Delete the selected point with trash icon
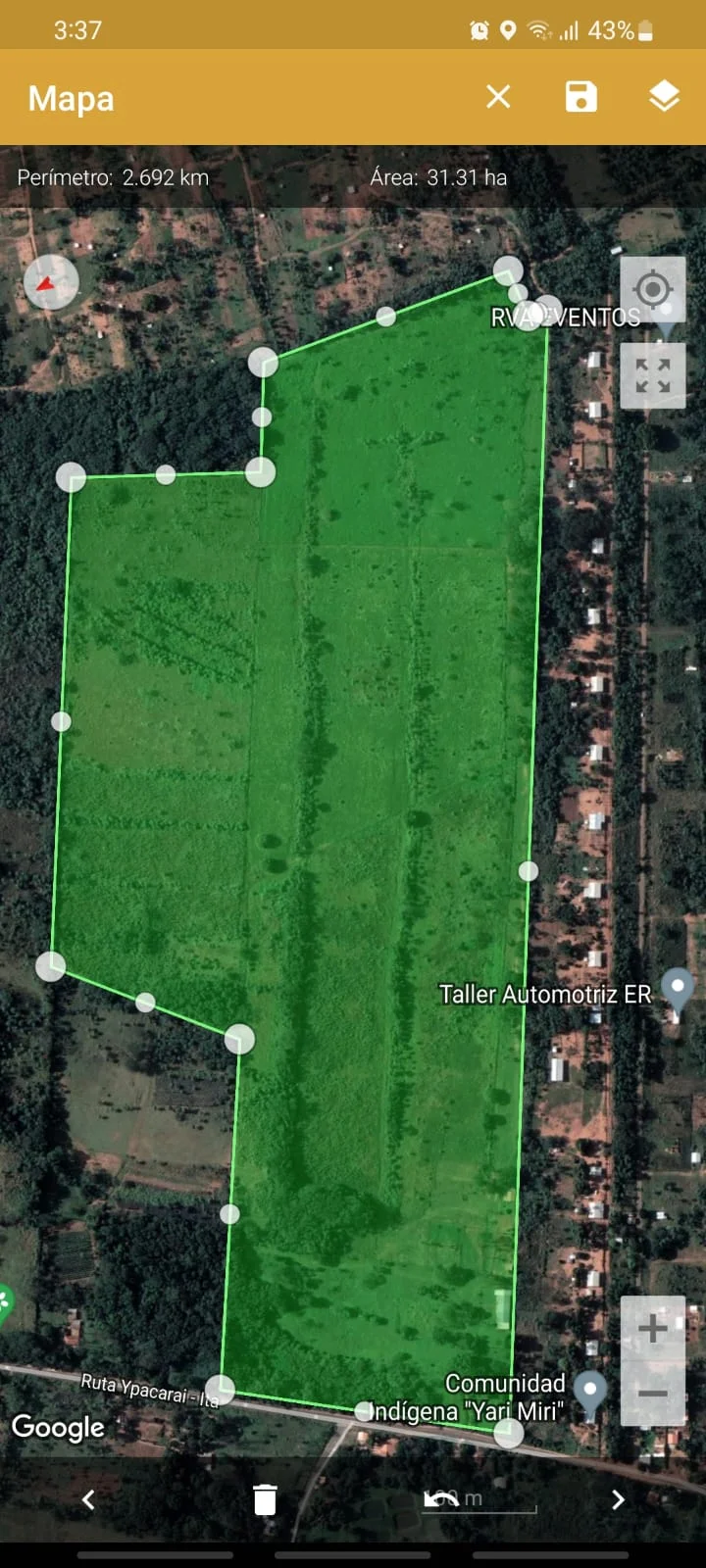Screen dimensions: 706x1568 (x=265, y=1499)
